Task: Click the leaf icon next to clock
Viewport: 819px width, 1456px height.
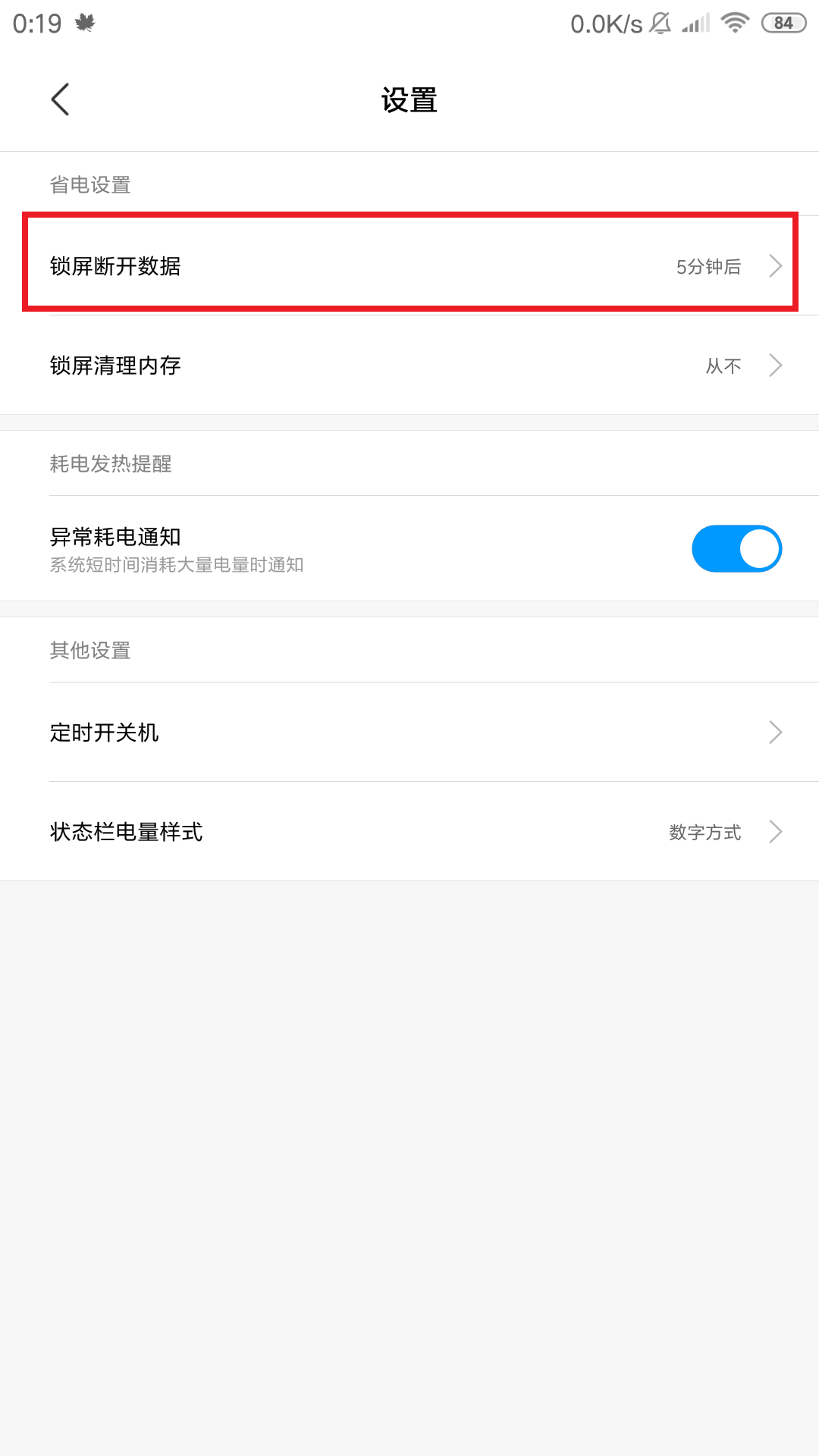Action: [83, 23]
